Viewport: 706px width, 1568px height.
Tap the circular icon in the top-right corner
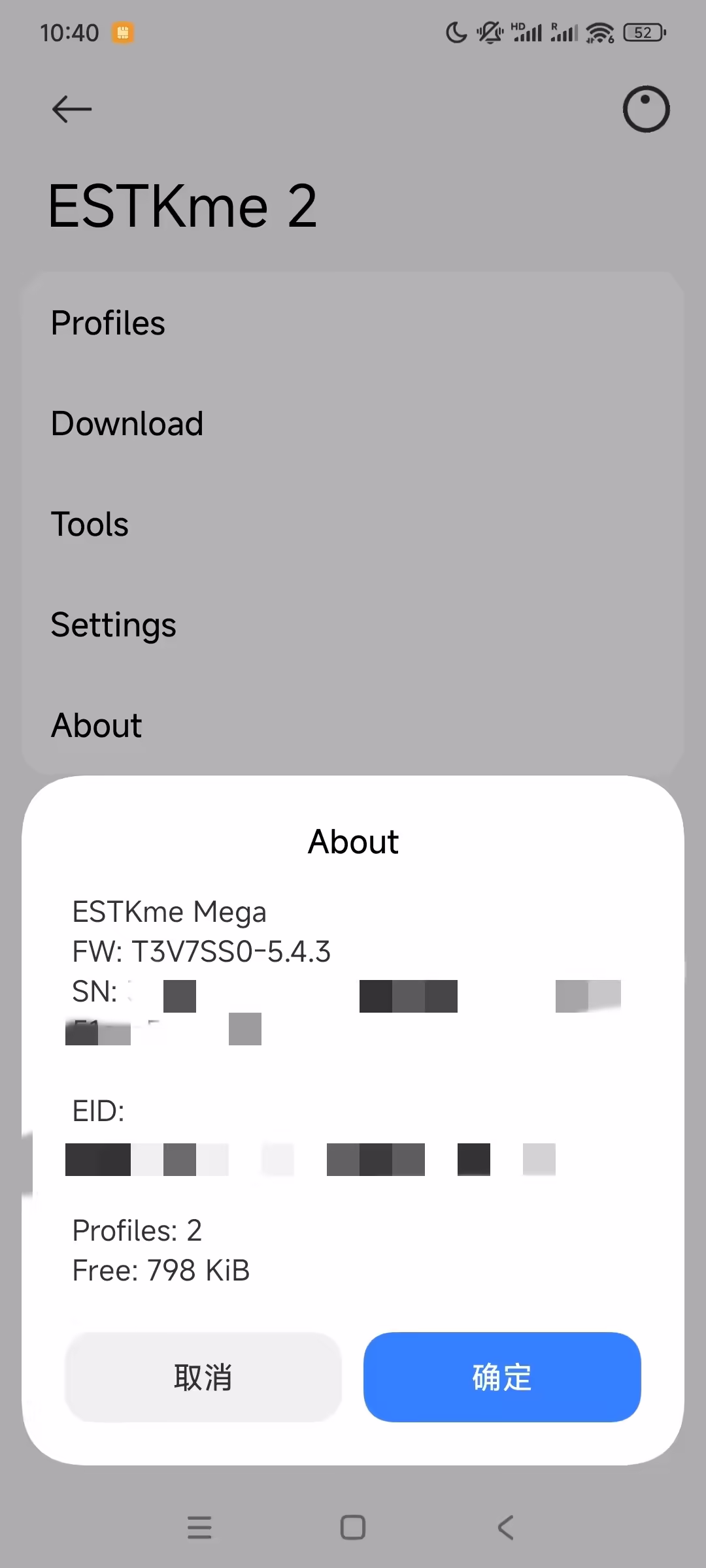(x=646, y=109)
